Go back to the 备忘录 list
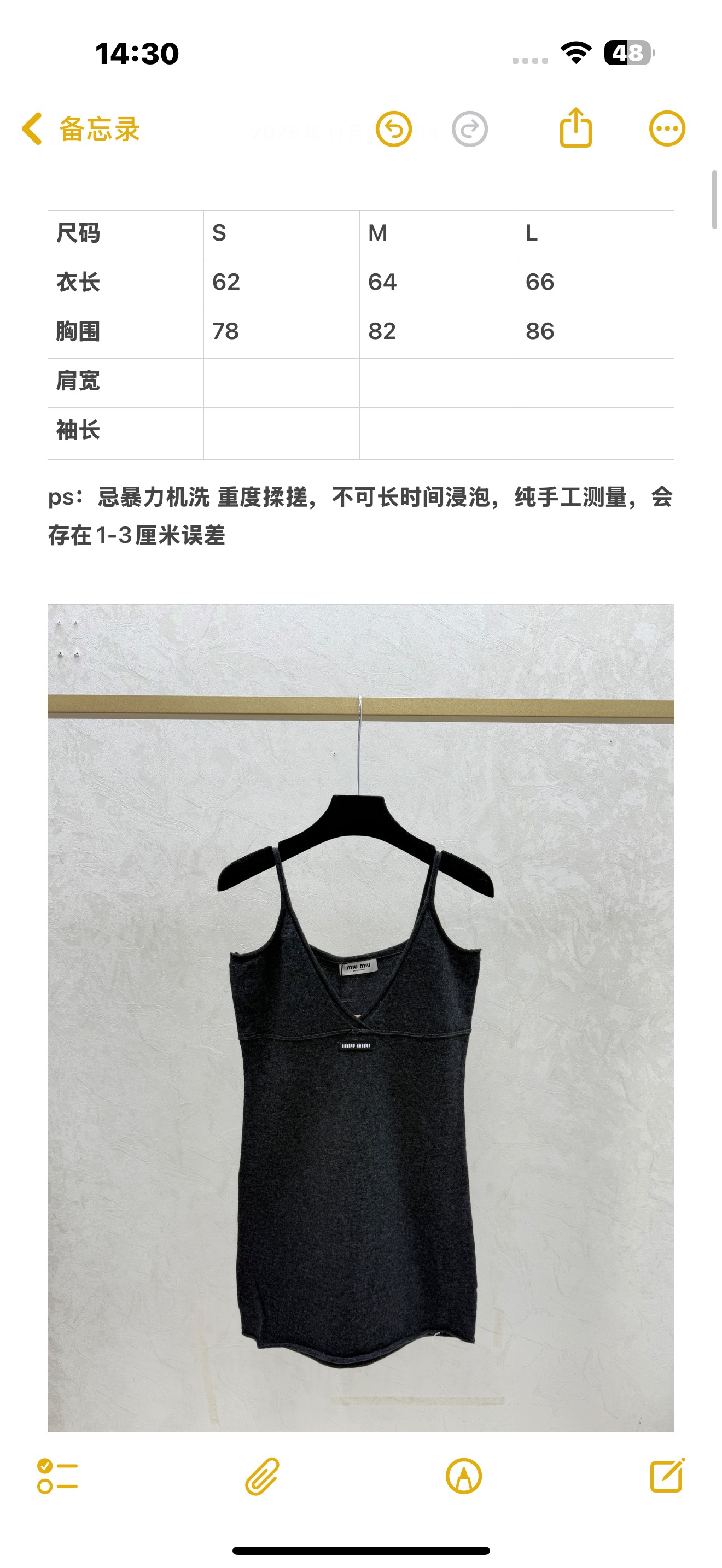This screenshot has width=722, height=1568. [80, 128]
